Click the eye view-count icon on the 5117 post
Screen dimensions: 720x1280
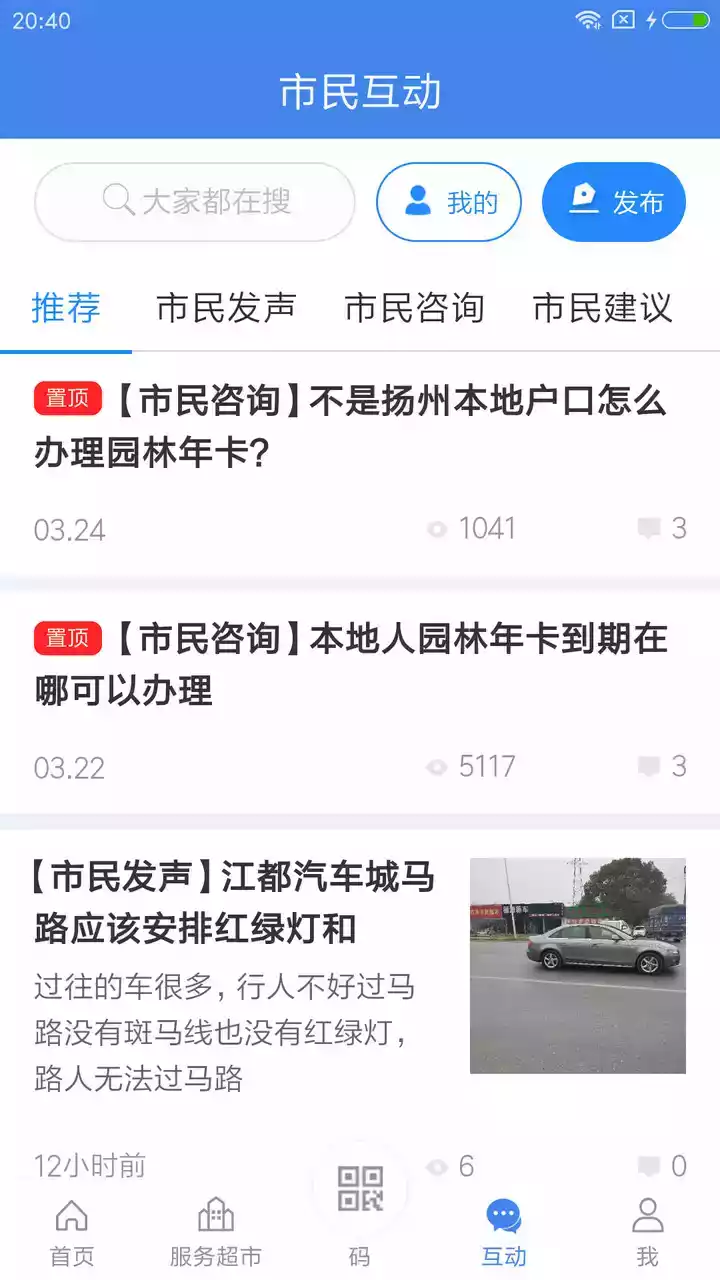click(437, 767)
